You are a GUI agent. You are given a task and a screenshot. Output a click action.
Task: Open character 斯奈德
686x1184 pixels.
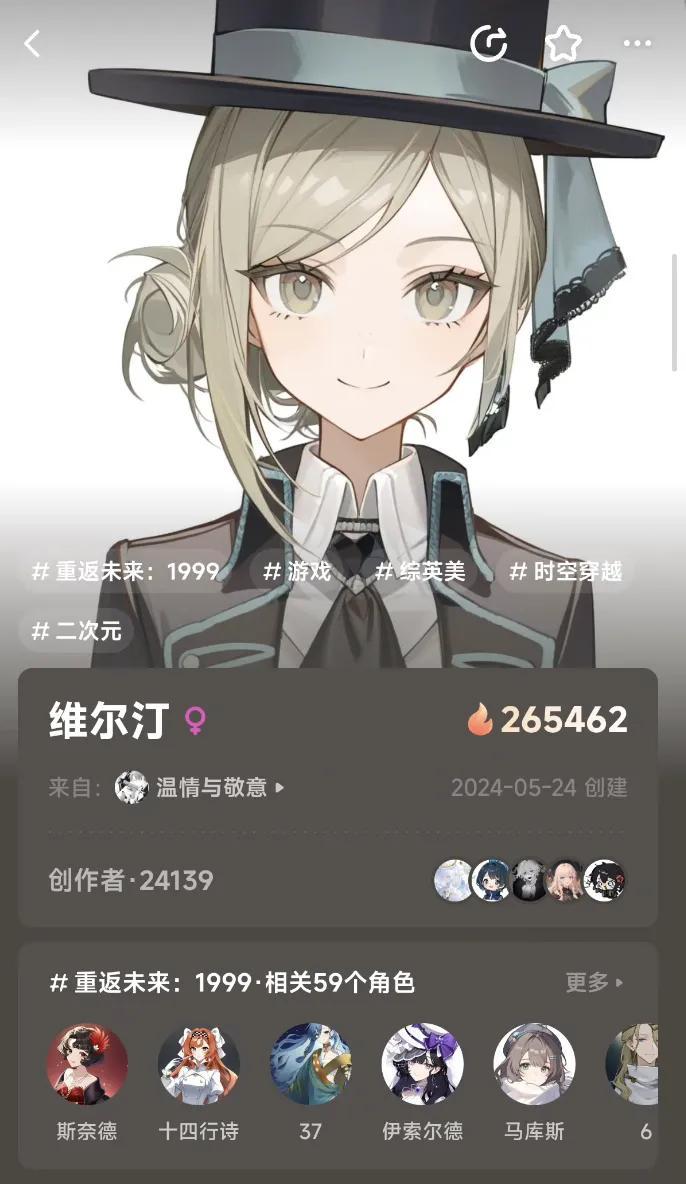tap(87, 1063)
